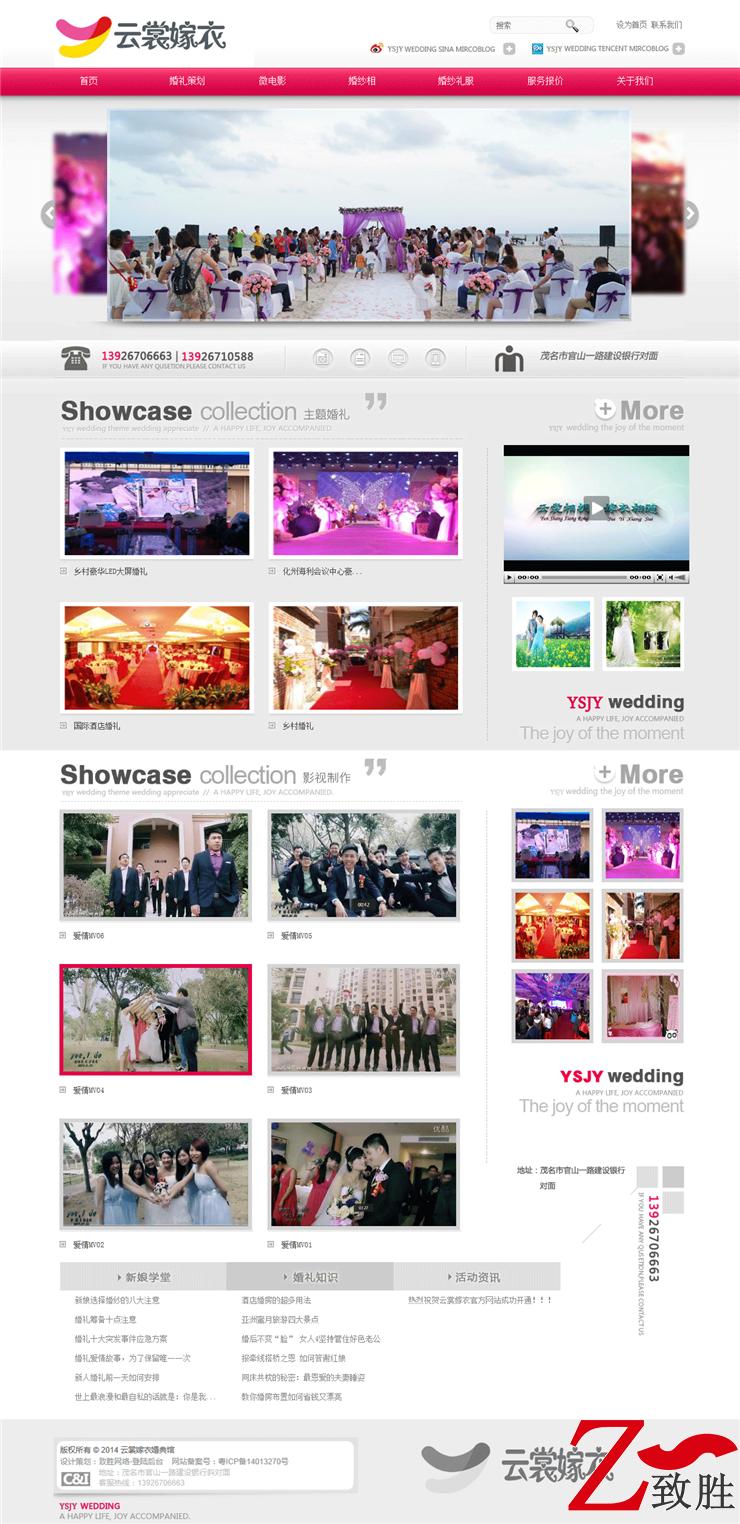This screenshot has width=740, height=1524.
Task: Open the 爱情MV06 video thumbnail
Action: coord(156,865)
